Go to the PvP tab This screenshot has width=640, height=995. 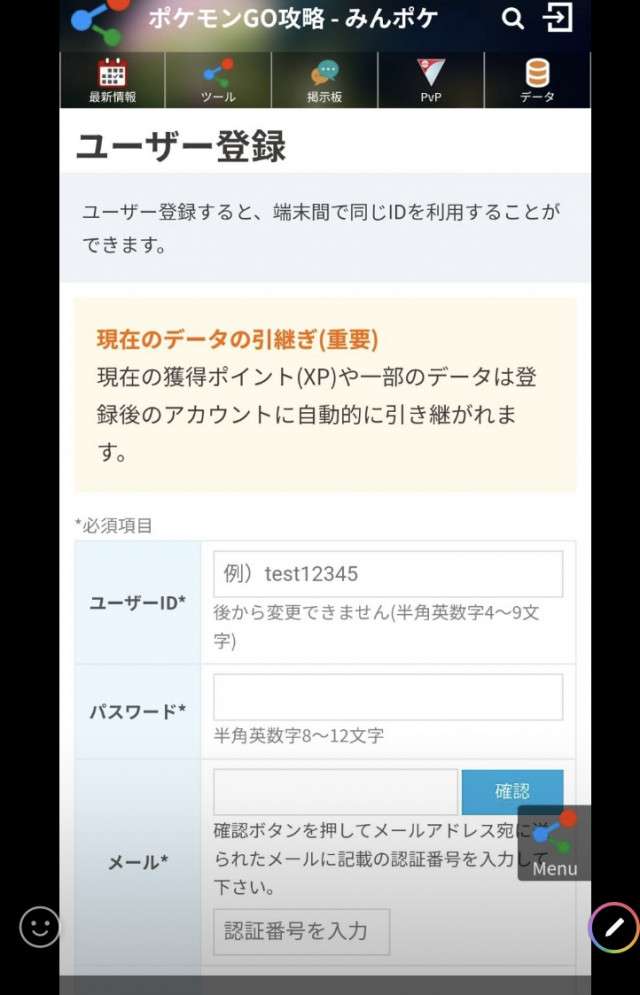(x=431, y=81)
